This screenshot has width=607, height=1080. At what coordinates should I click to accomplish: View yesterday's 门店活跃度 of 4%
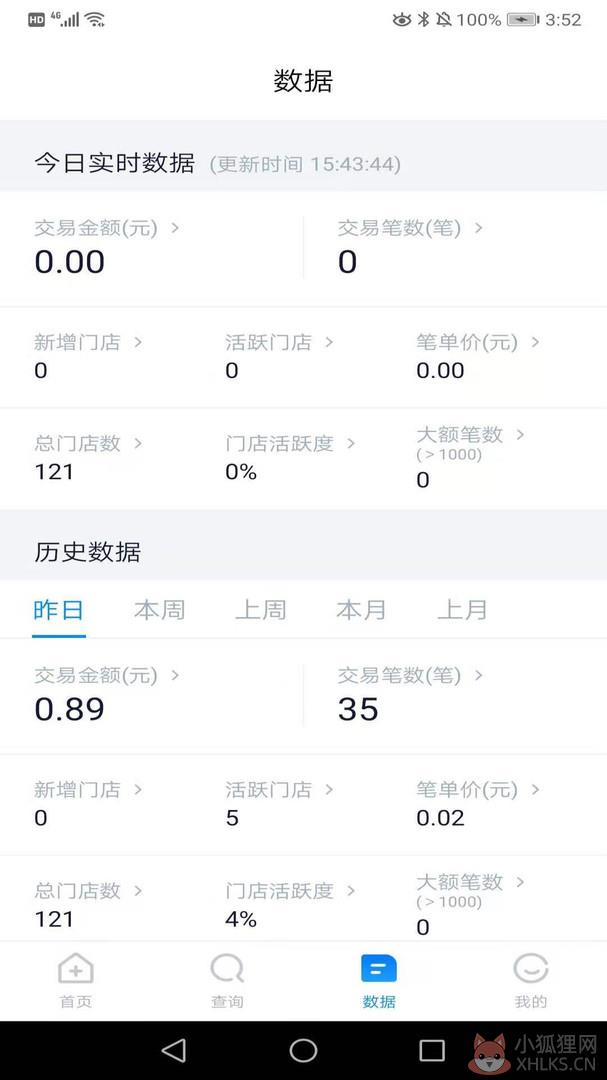(290, 904)
